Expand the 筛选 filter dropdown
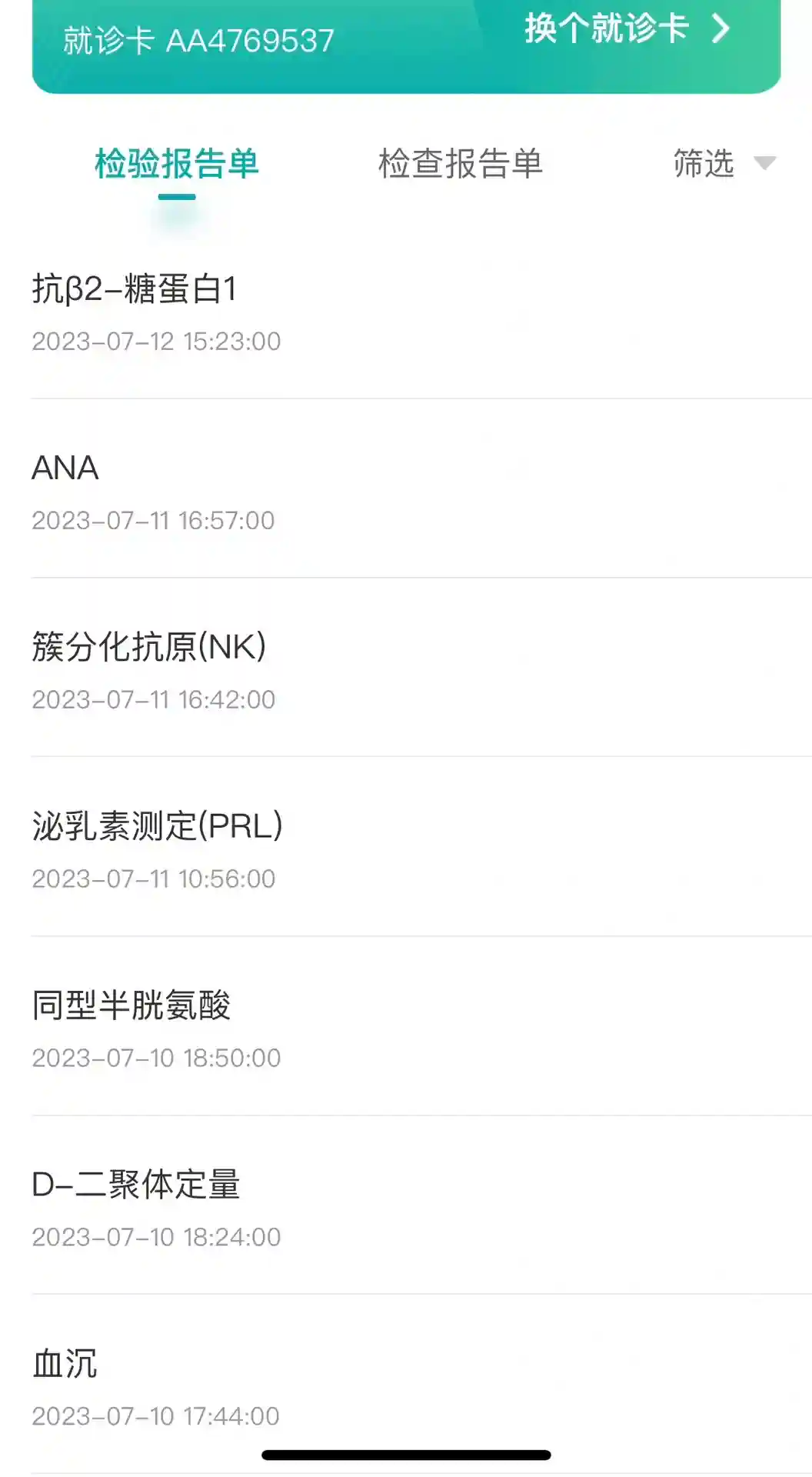Image resolution: width=812 pixels, height=1477 pixels. (723, 164)
